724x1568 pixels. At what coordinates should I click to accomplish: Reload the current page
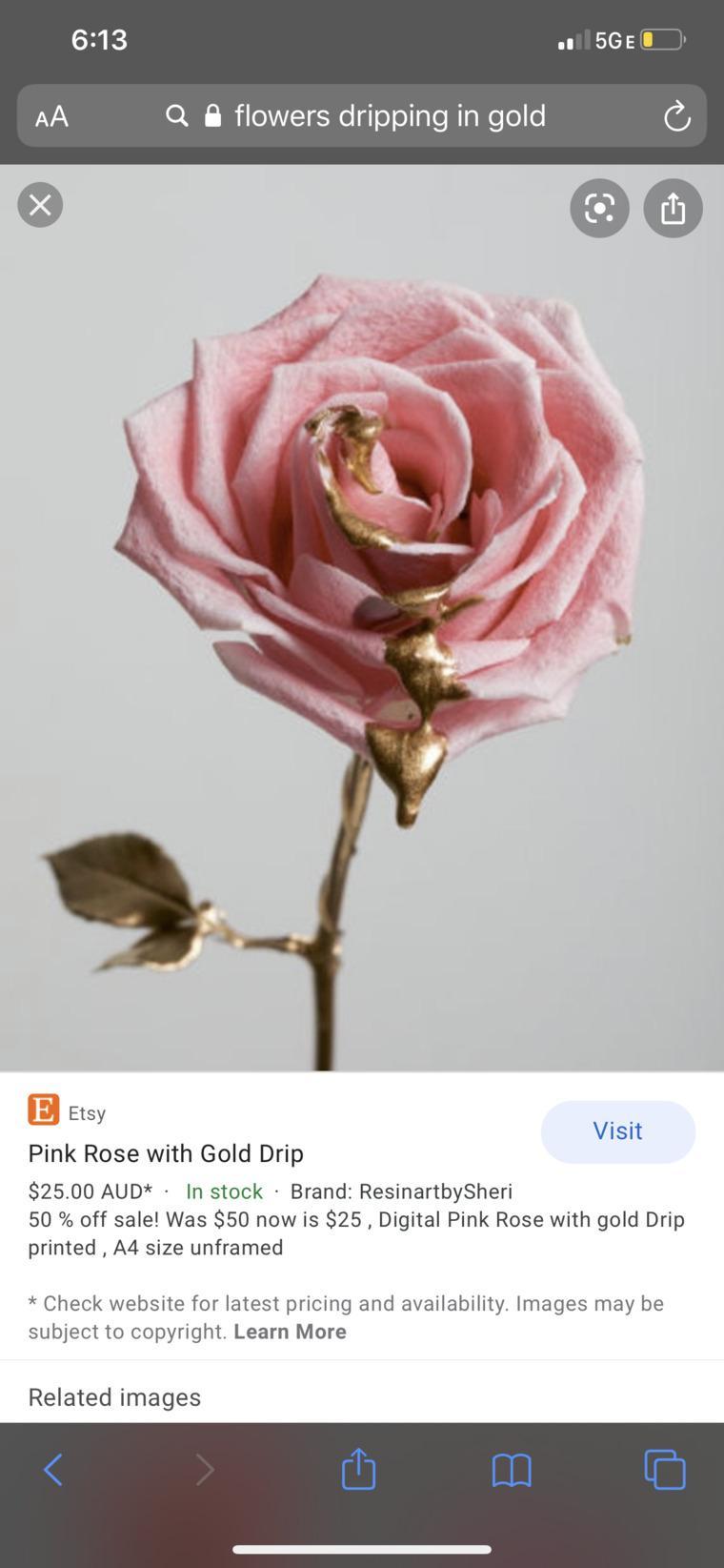tap(676, 116)
